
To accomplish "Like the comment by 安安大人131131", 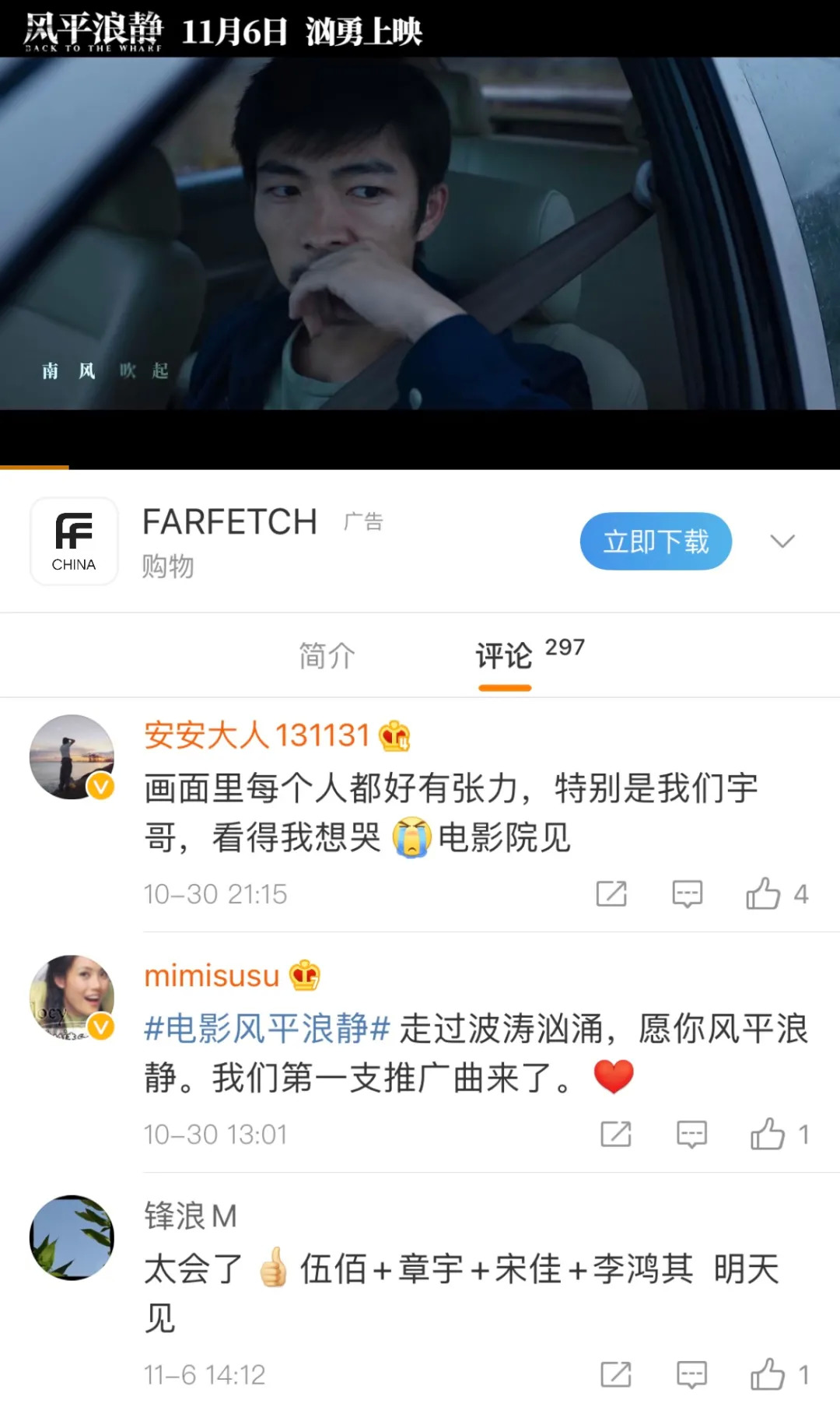I will 763,894.
